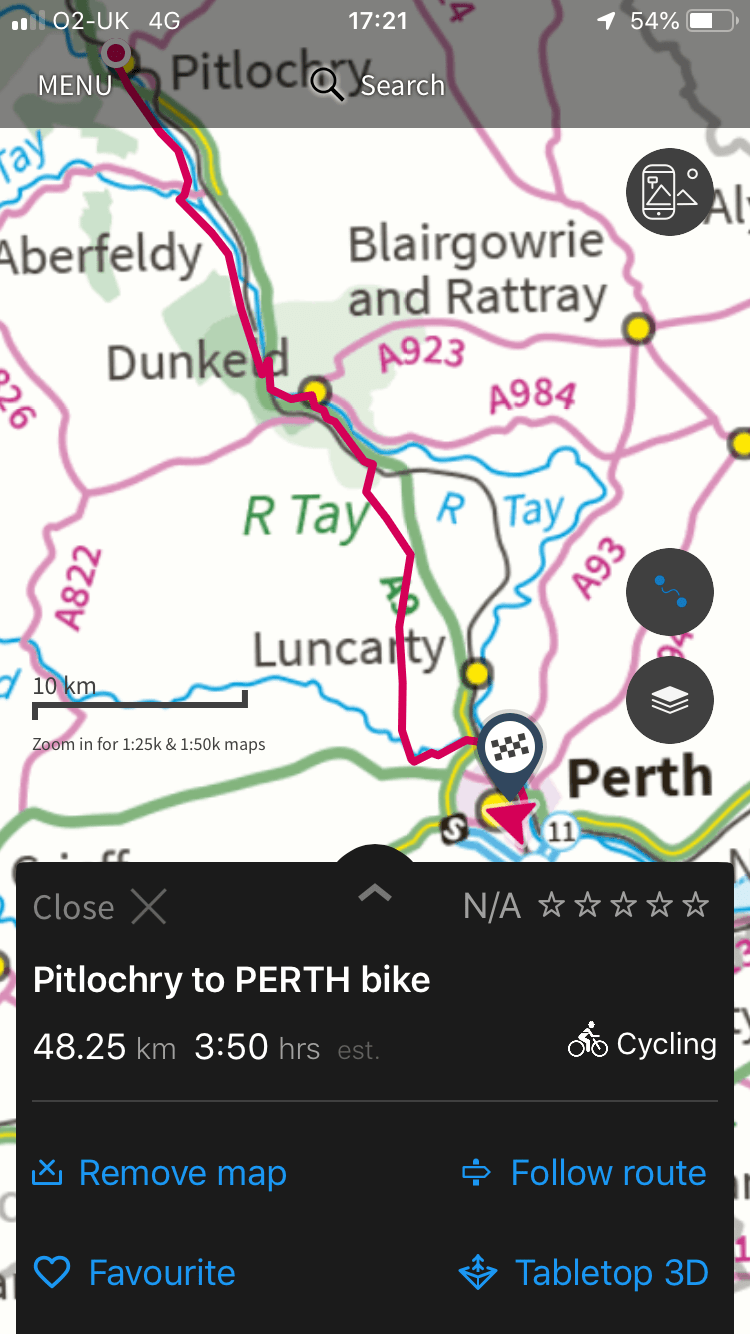Favourite the Pitlochry to PERTH route
750x1334 pixels.
pyautogui.click(x=135, y=1273)
